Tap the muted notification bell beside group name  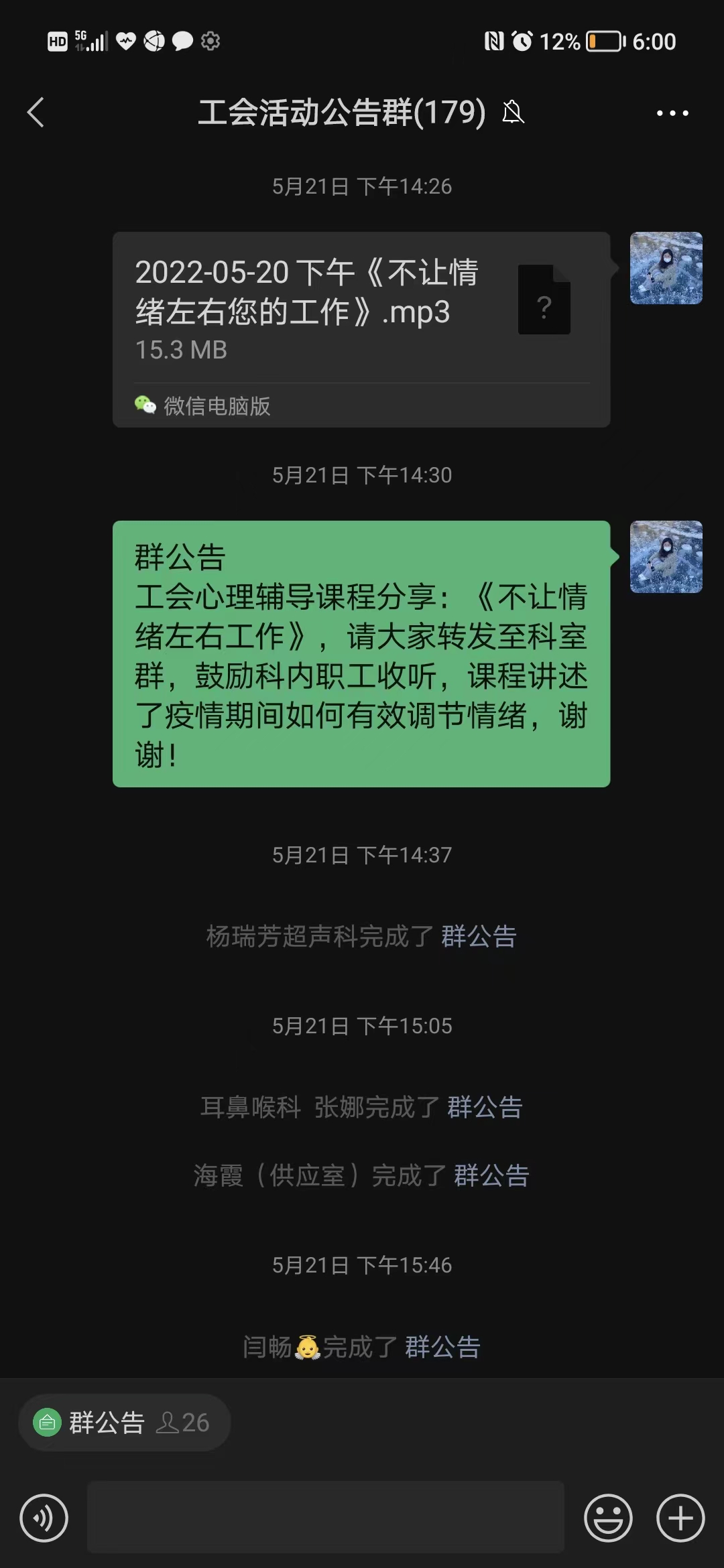click(x=513, y=113)
